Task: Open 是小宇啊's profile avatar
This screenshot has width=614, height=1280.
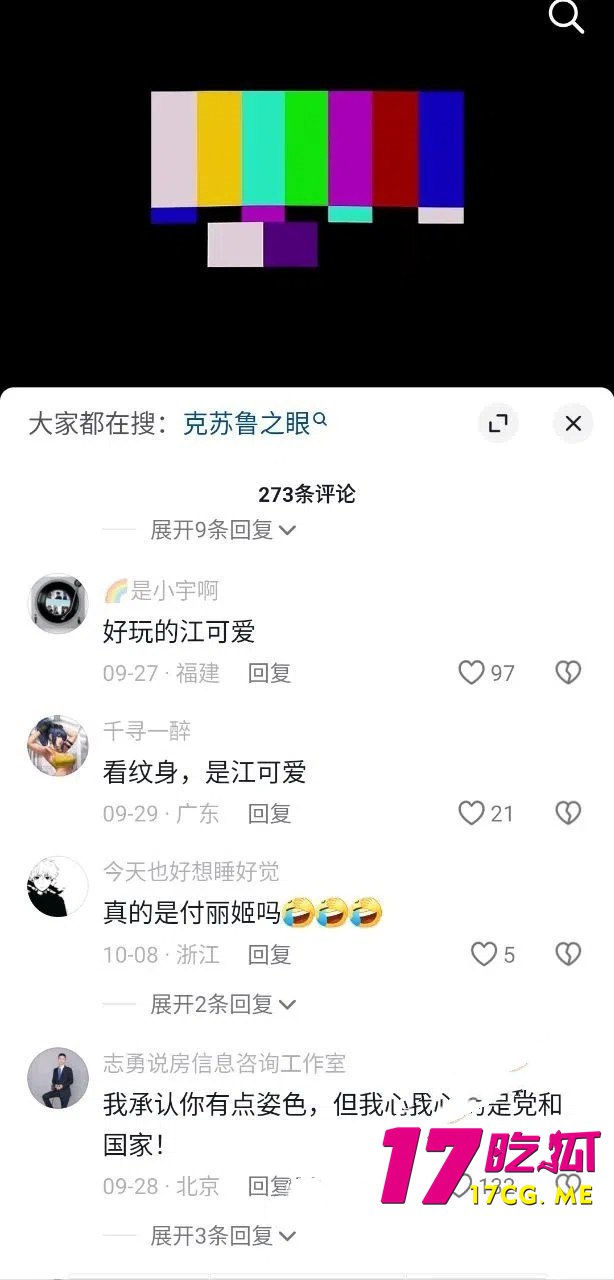Action: 57,604
